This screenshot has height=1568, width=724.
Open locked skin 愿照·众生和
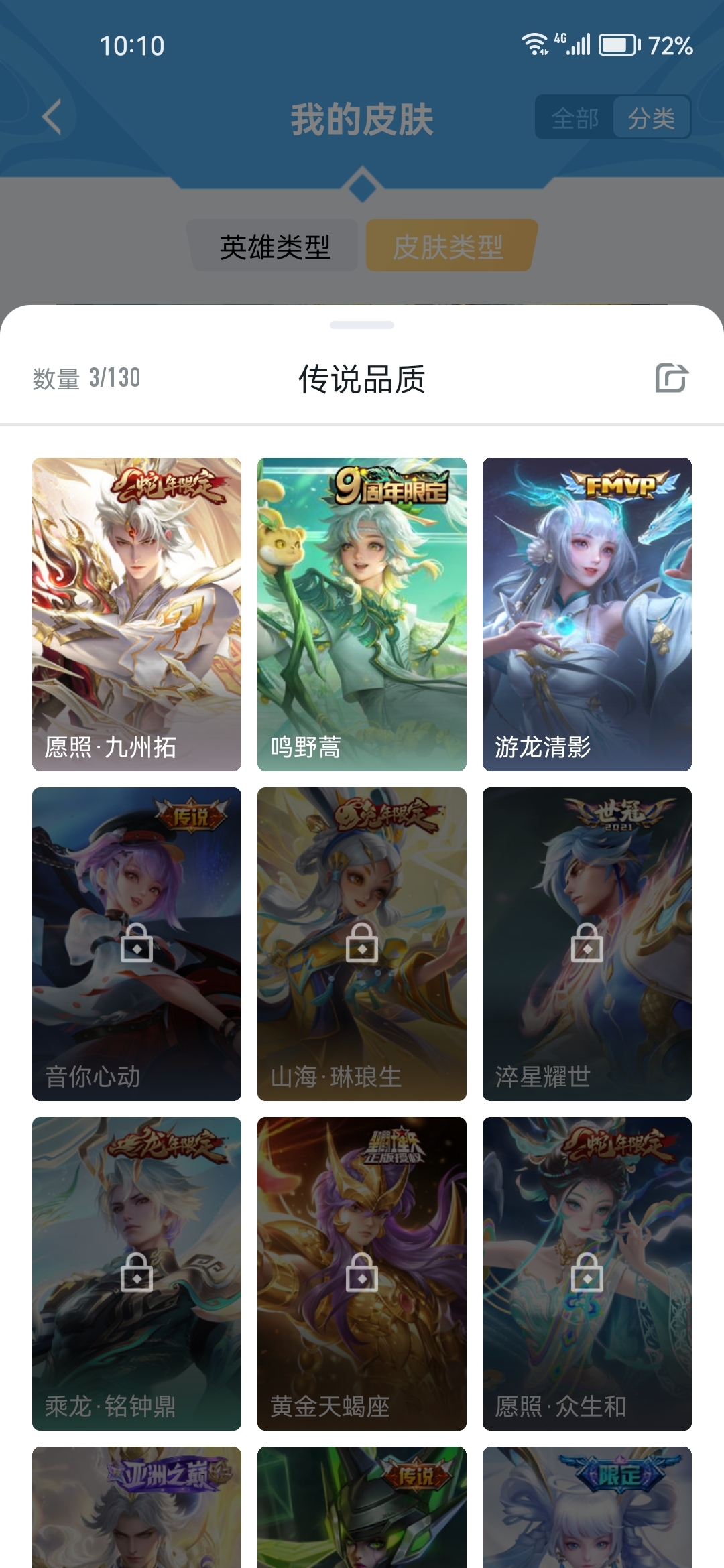tap(587, 1273)
